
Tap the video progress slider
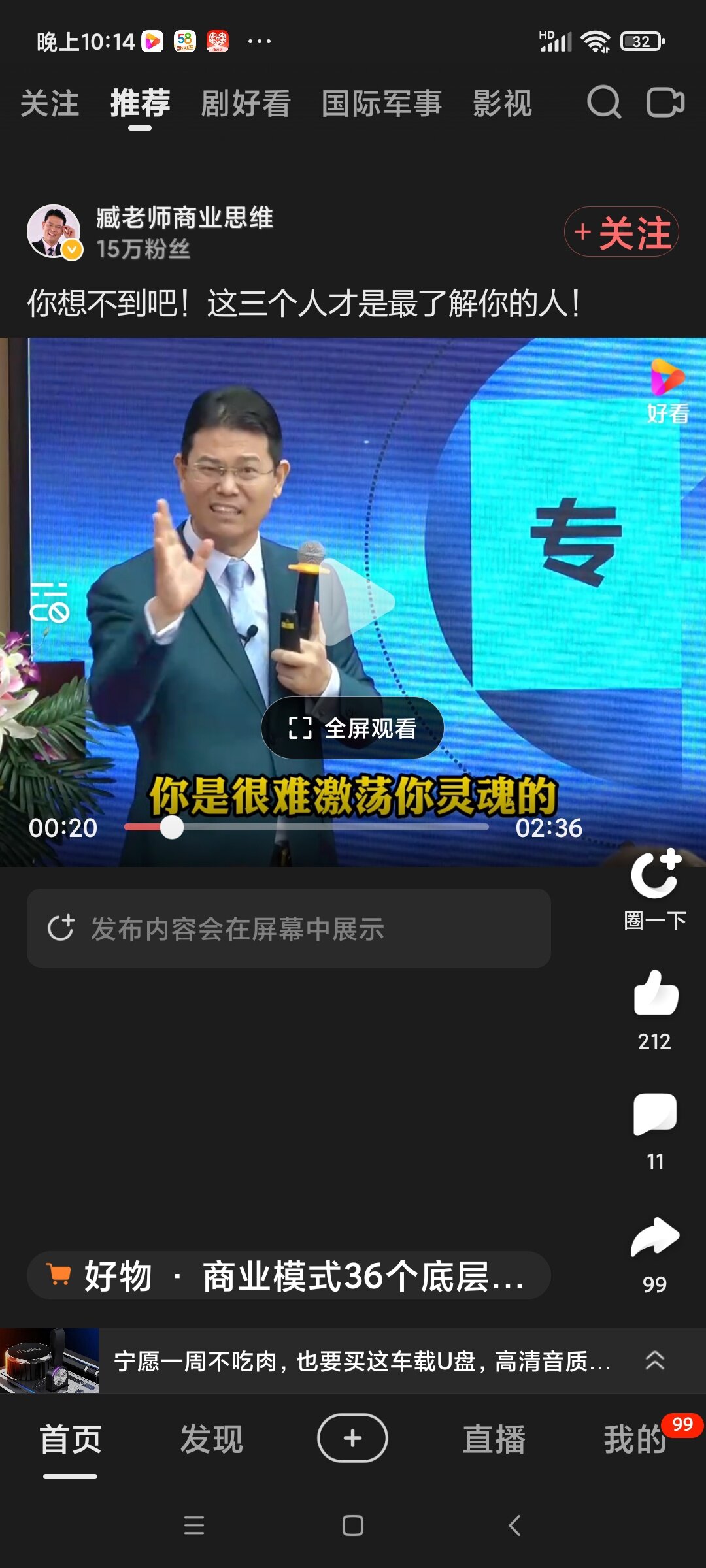[306, 827]
